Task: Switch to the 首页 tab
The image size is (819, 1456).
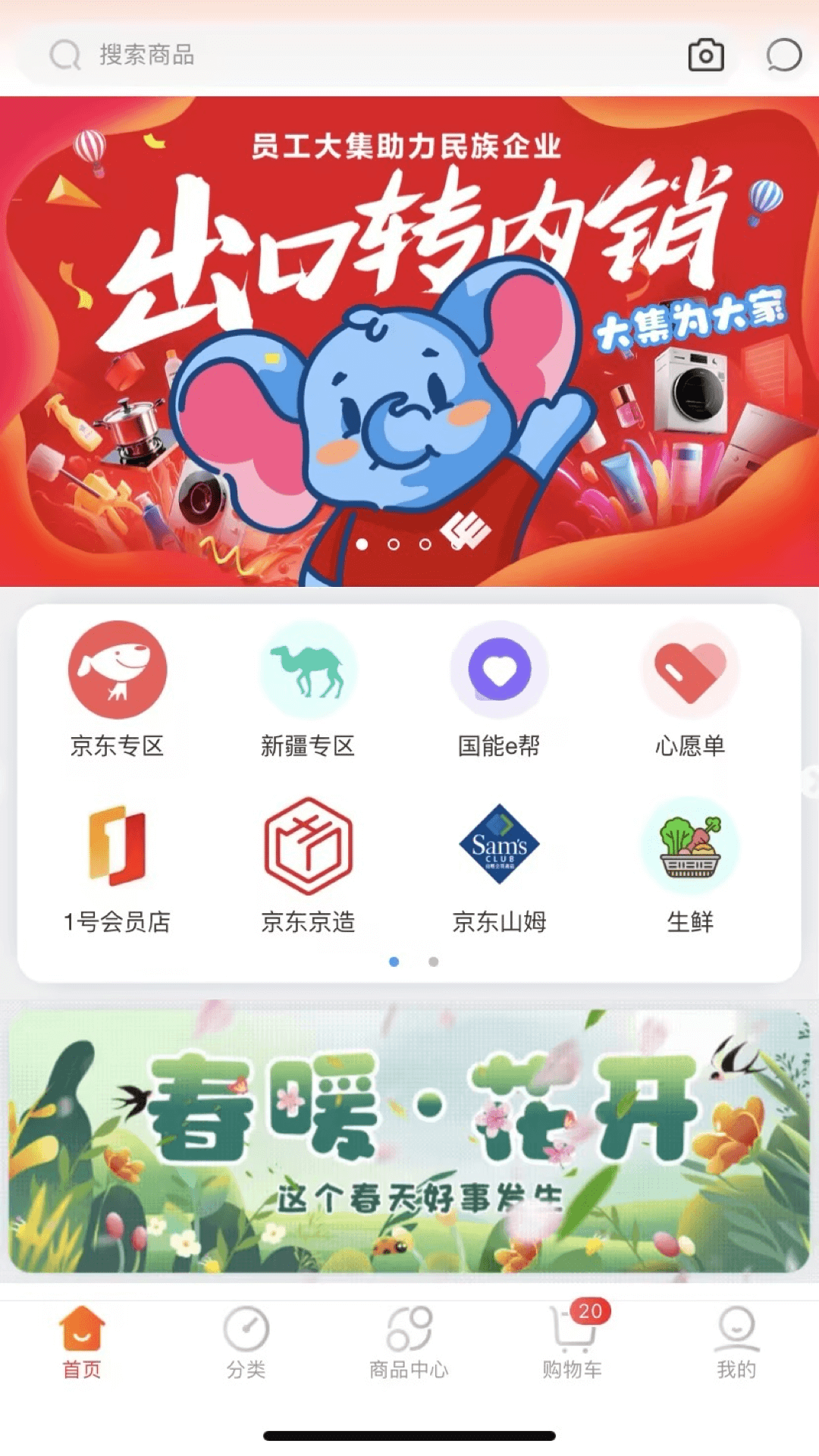Action: coord(82,1342)
